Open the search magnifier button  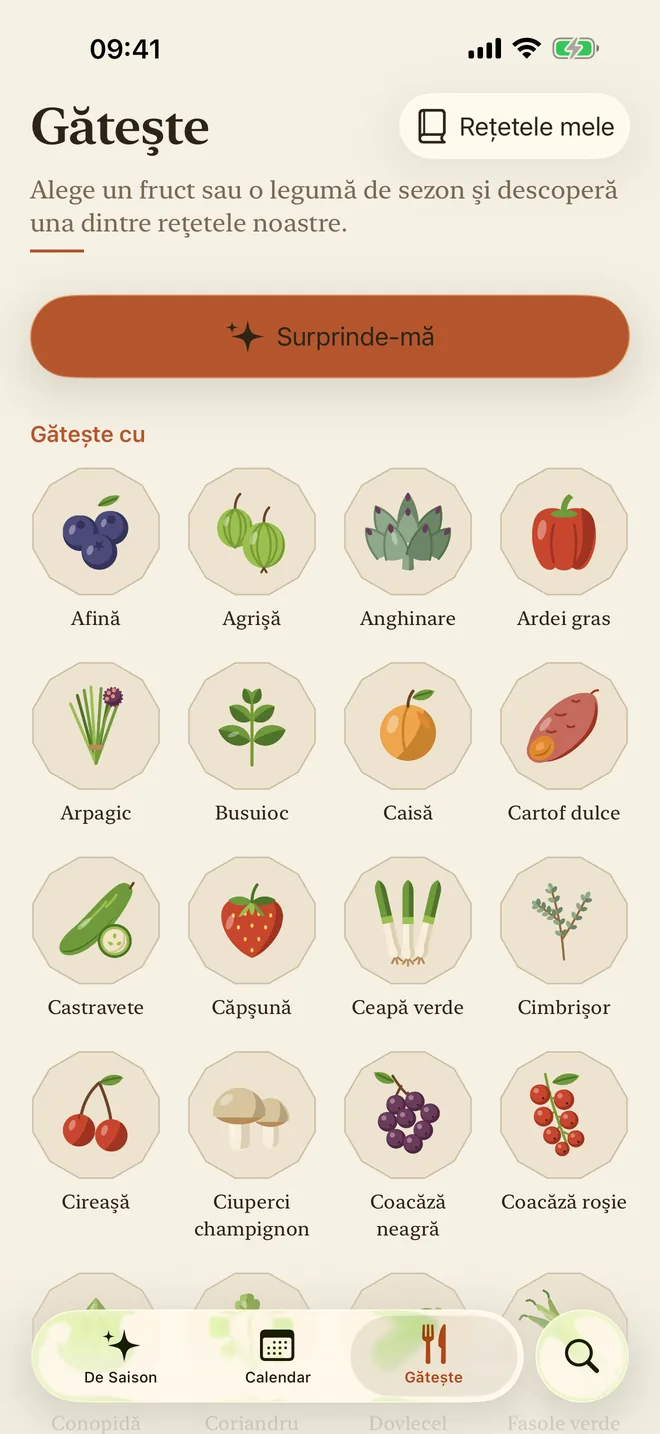pyautogui.click(x=582, y=1356)
